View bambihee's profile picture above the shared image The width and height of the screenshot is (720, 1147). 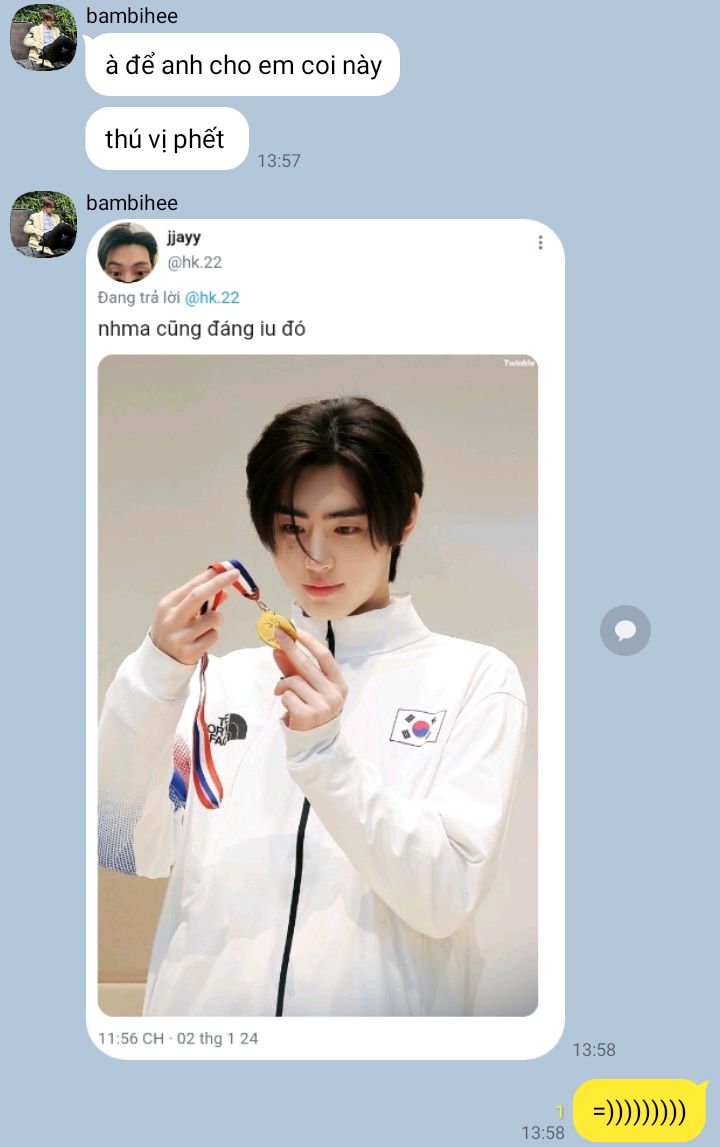click(x=43, y=224)
